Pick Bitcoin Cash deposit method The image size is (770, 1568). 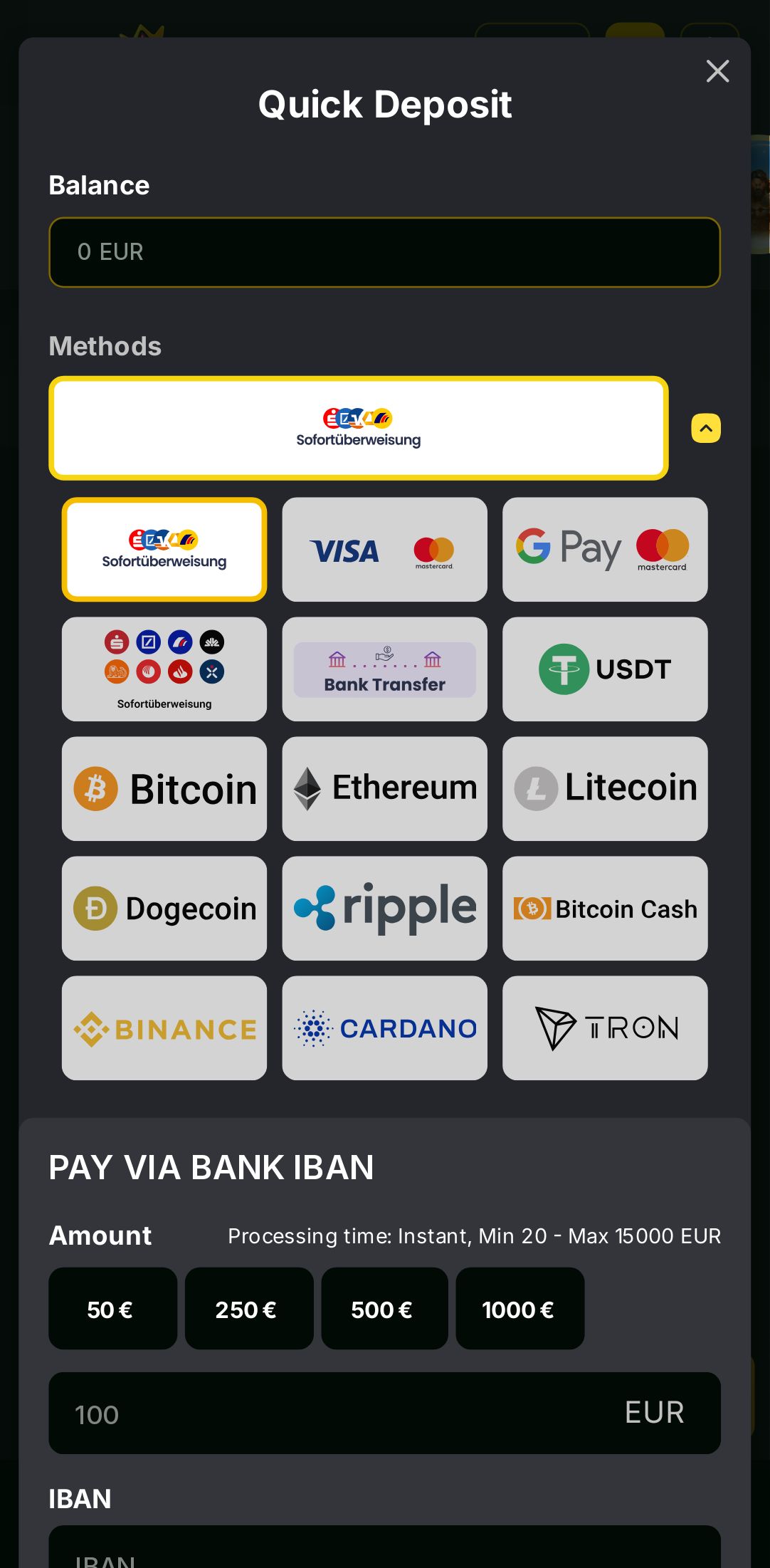pyautogui.click(x=604, y=908)
